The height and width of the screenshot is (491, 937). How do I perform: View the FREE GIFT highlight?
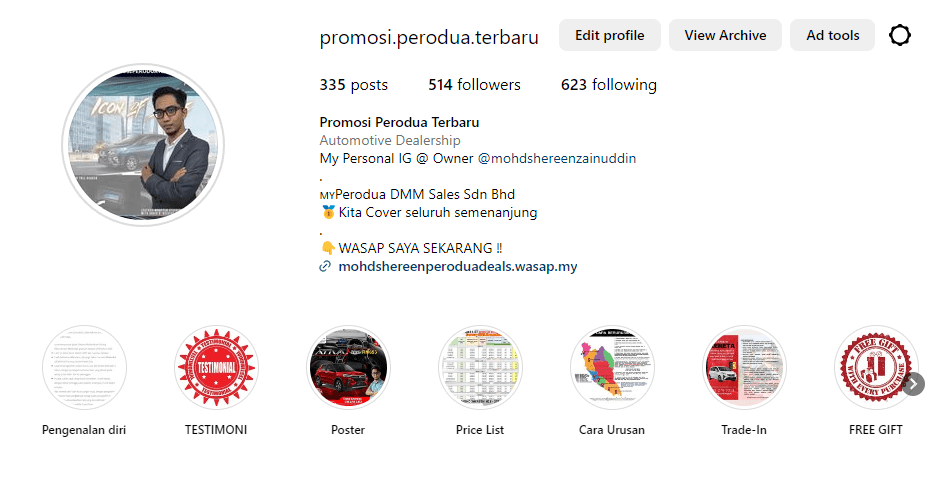click(876, 367)
